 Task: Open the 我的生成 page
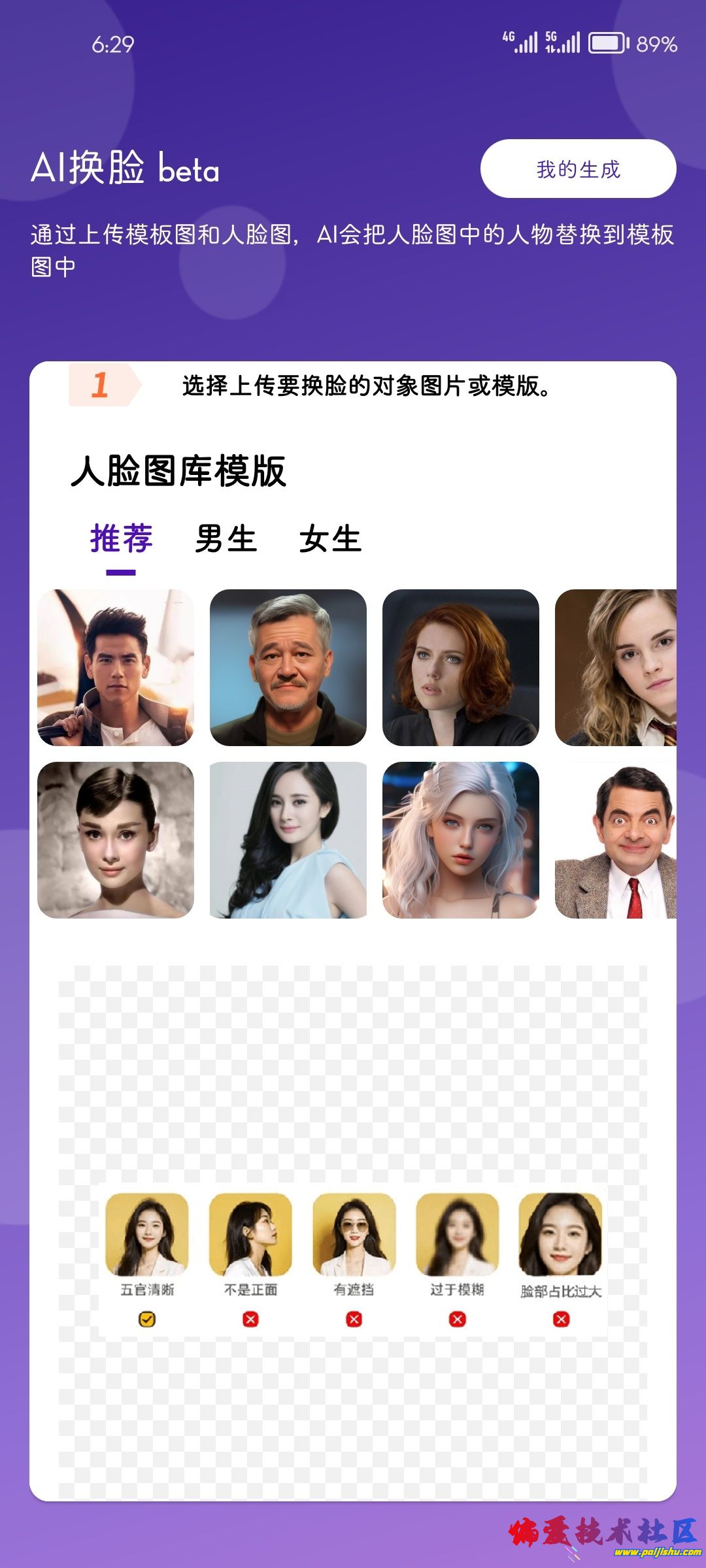tap(578, 169)
